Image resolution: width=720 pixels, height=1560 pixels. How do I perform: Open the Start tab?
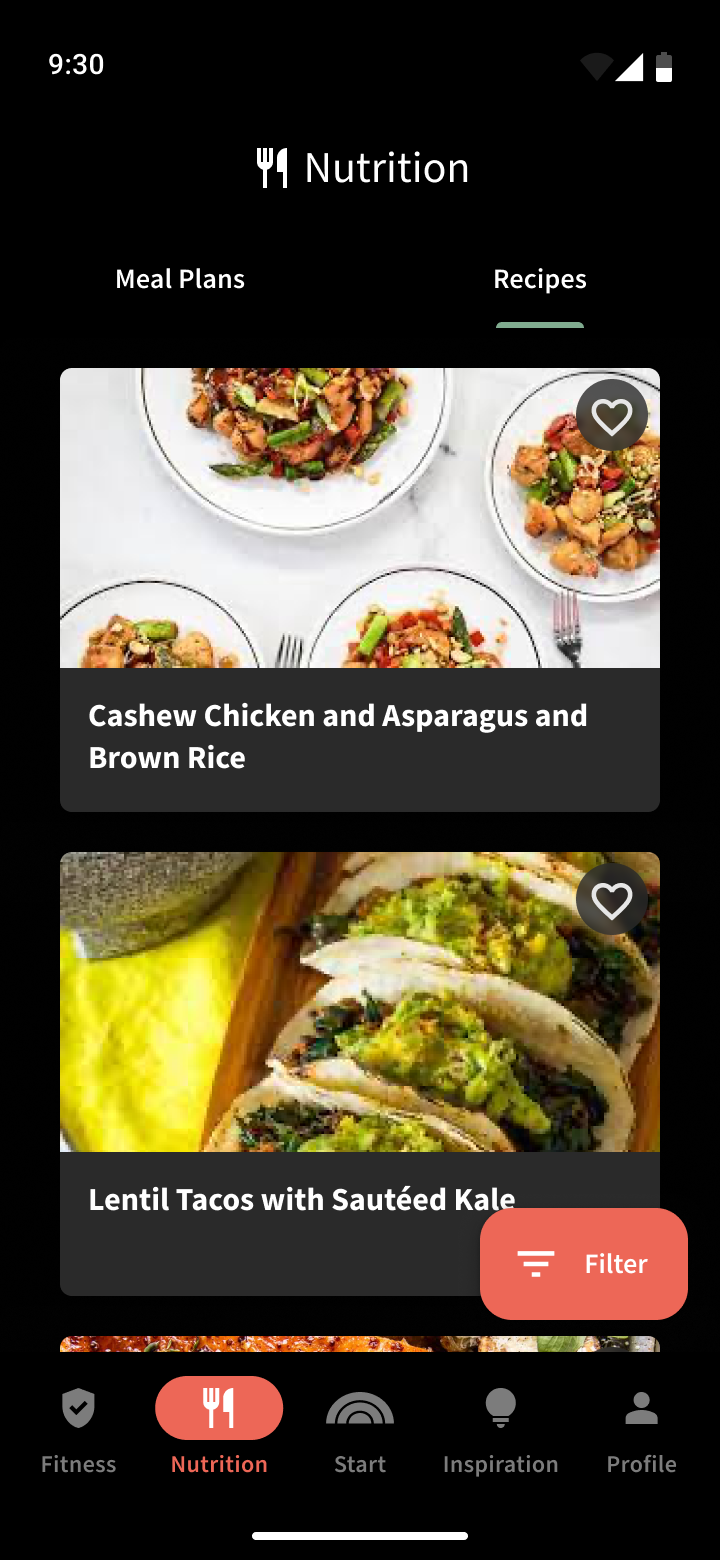coord(360,1430)
